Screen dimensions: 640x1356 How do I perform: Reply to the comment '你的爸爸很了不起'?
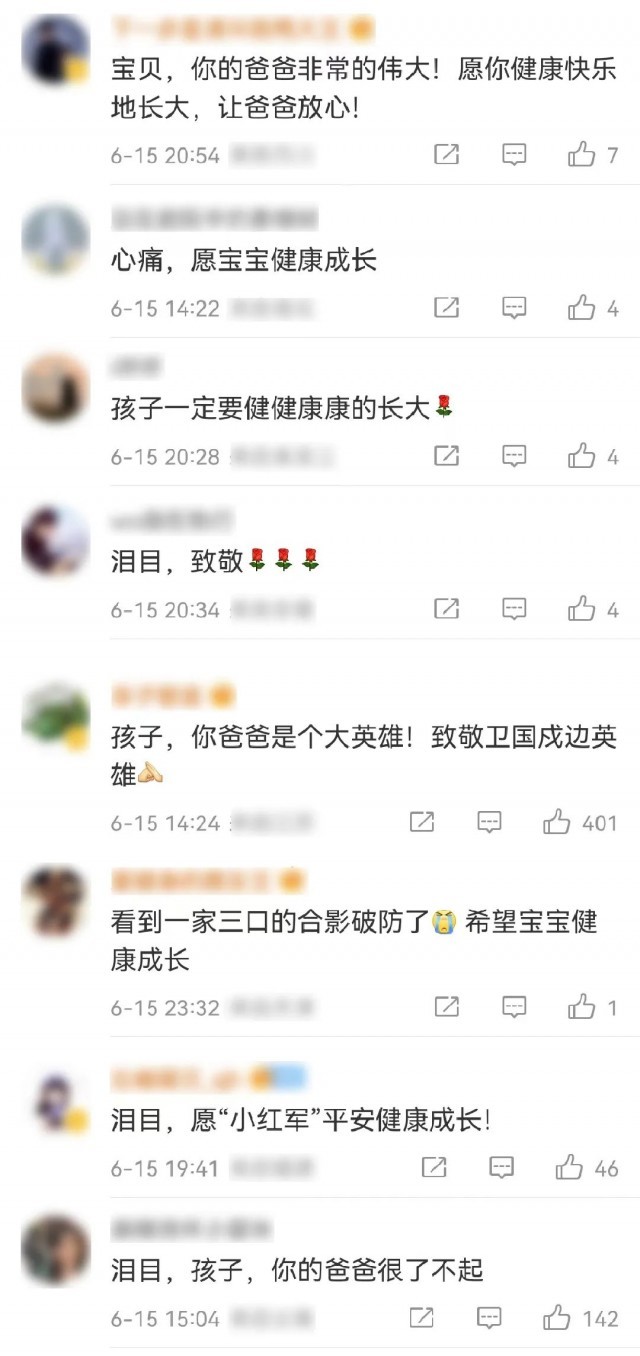[x=489, y=1318]
